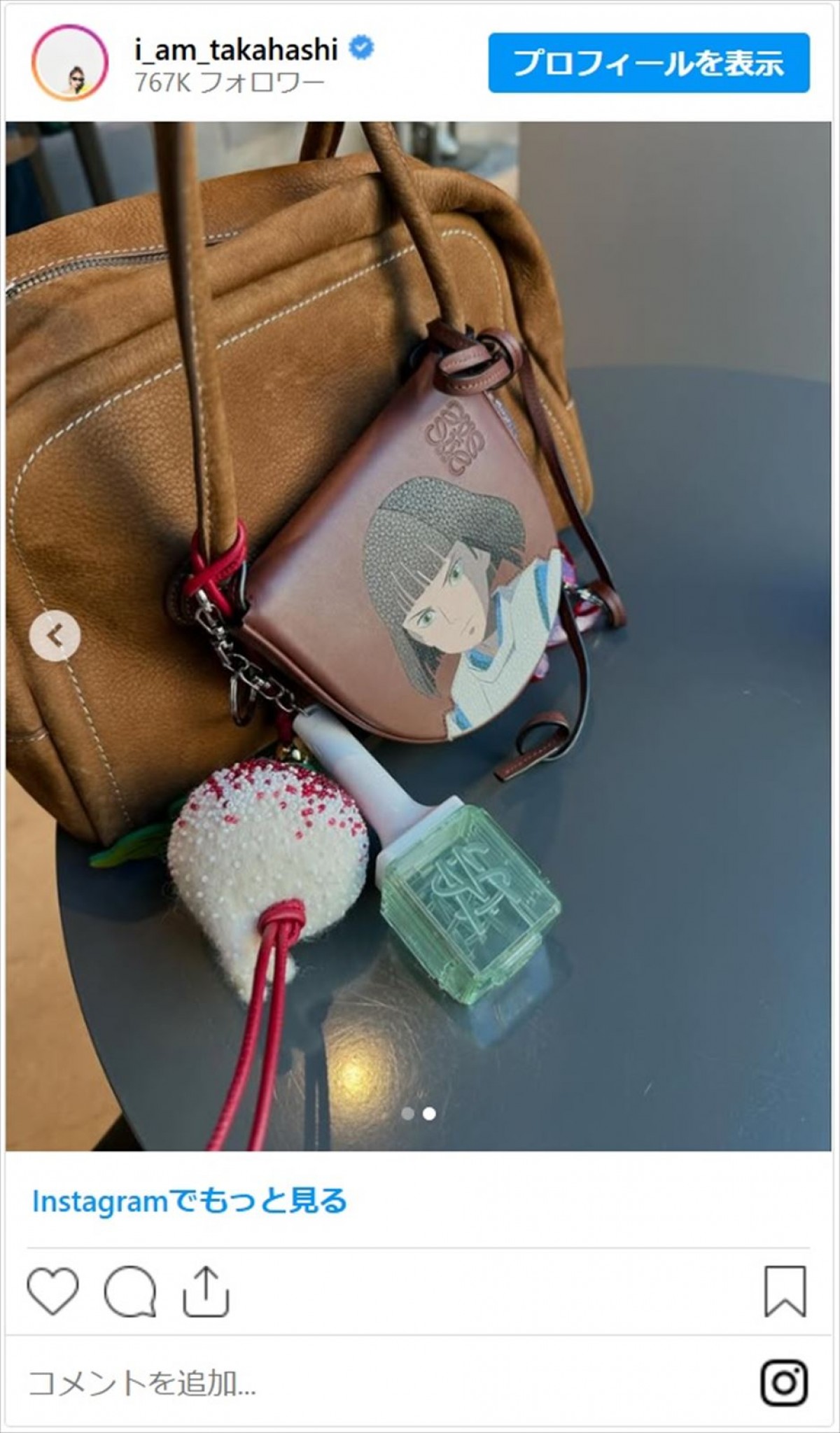Open the bag photo post
Viewport: 840px width, 1433px height.
(x=419, y=630)
